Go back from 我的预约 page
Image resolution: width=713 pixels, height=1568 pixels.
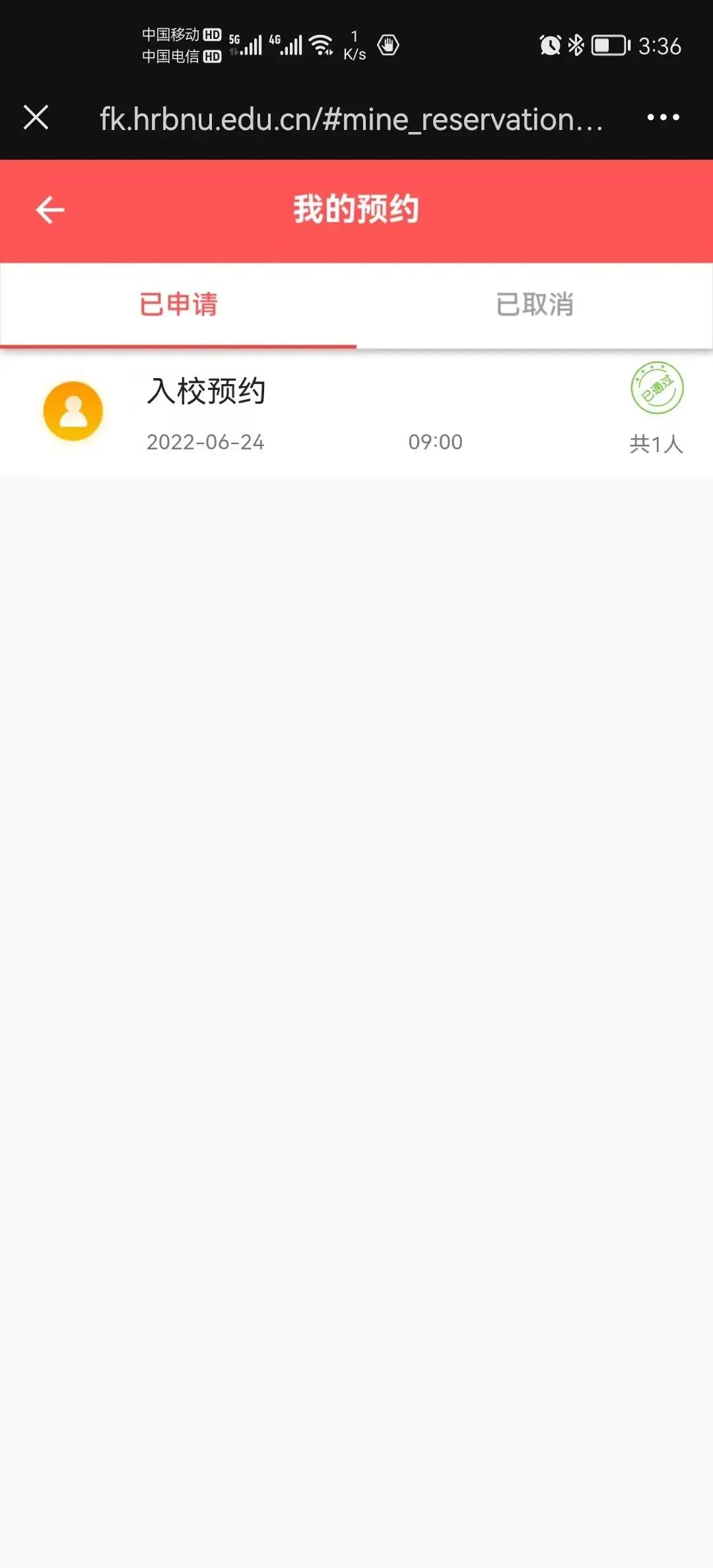tap(50, 211)
